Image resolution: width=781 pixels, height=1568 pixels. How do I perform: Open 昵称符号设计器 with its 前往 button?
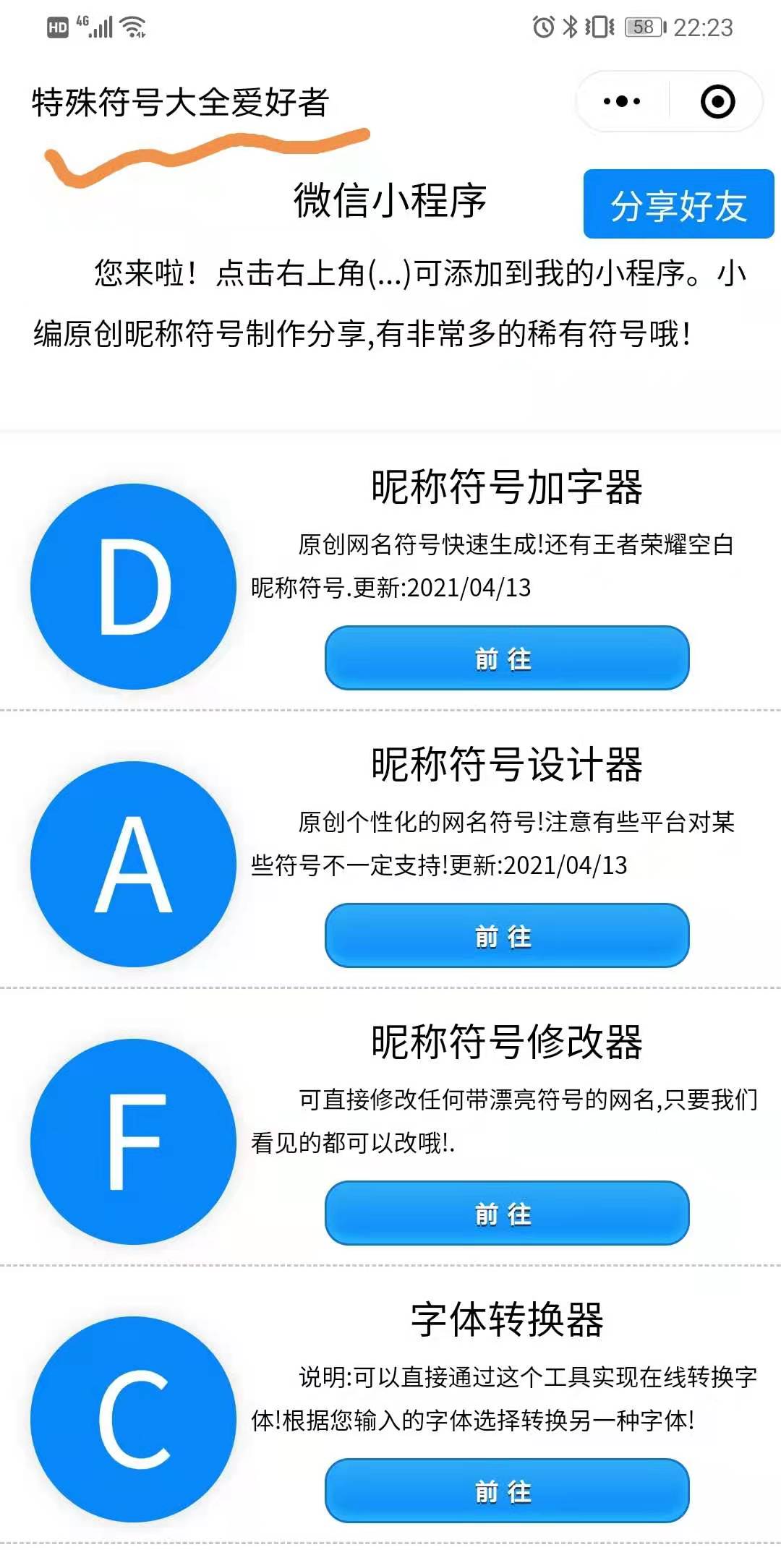tap(506, 935)
